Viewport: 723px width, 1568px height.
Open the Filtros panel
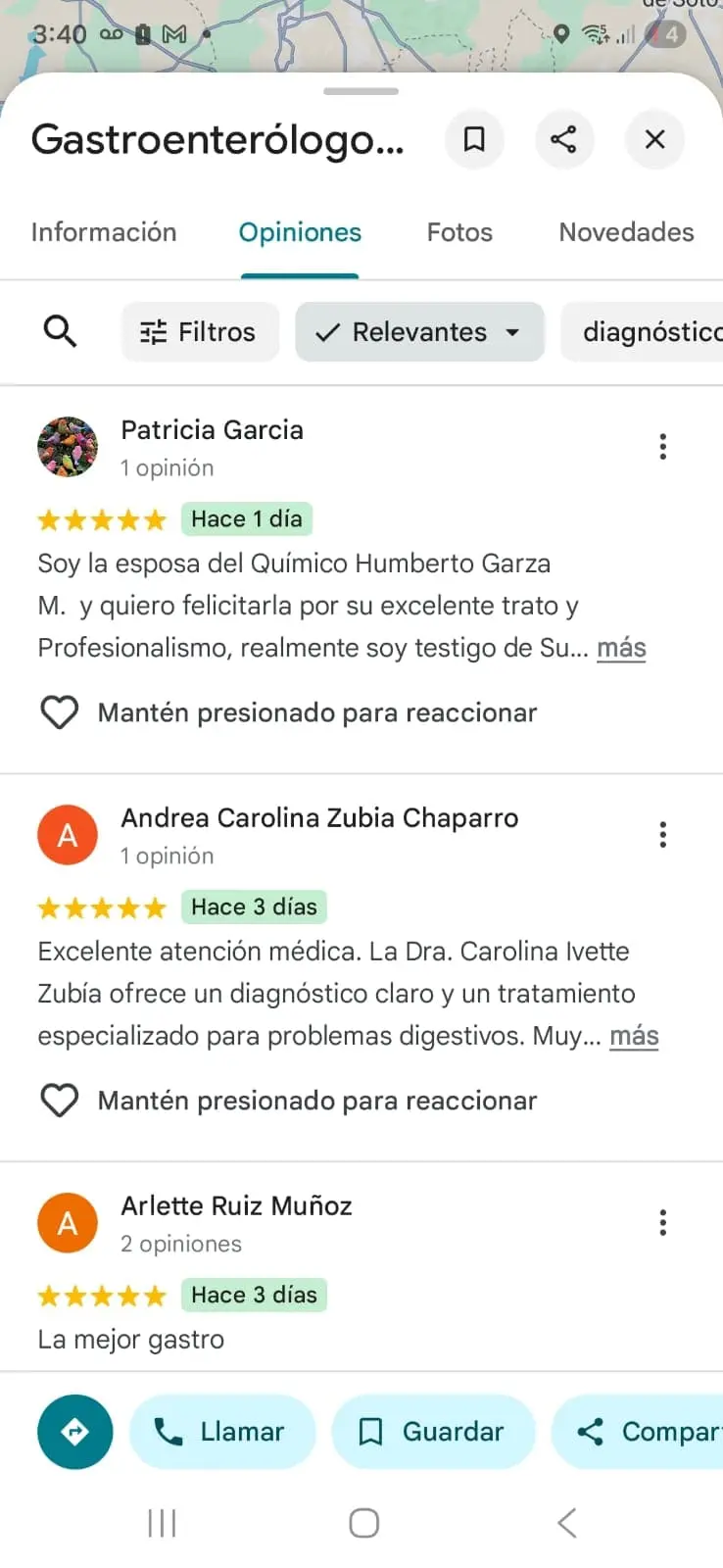tap(200, 331)
